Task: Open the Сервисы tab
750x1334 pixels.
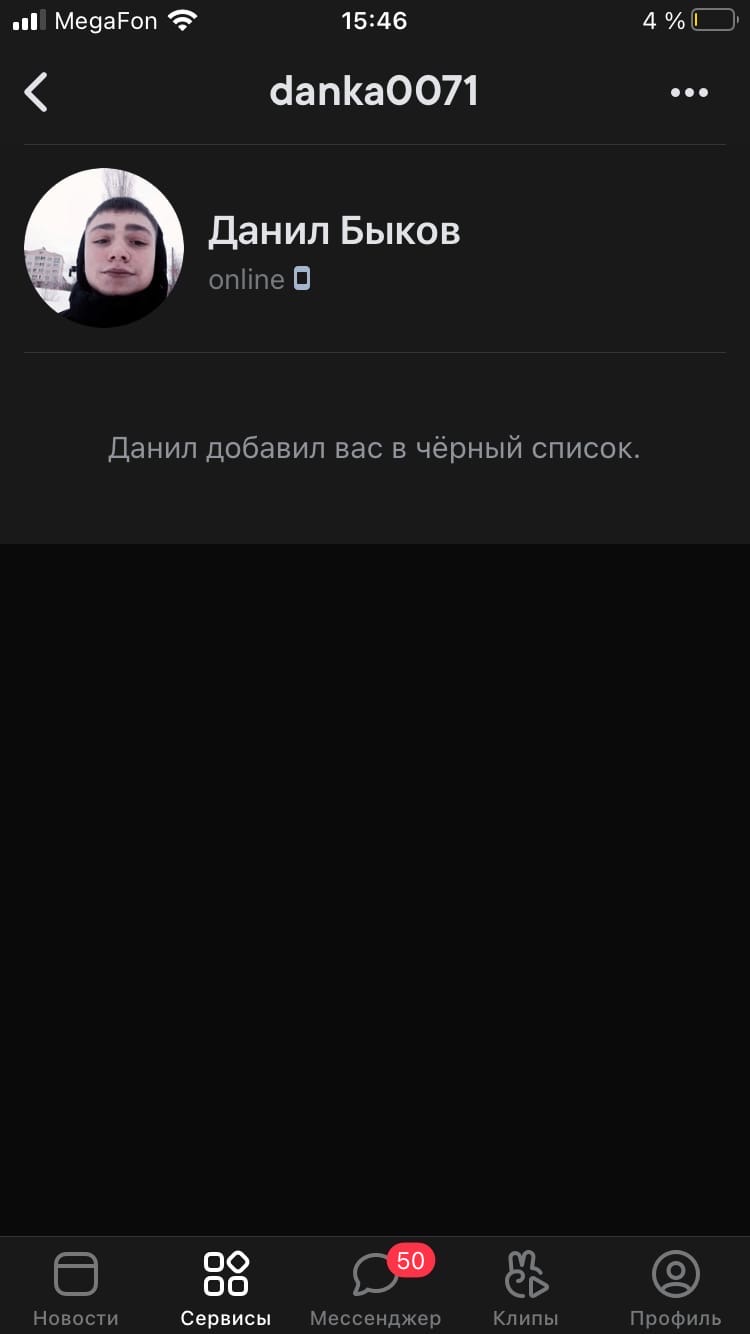Action: coord(226,1288)
